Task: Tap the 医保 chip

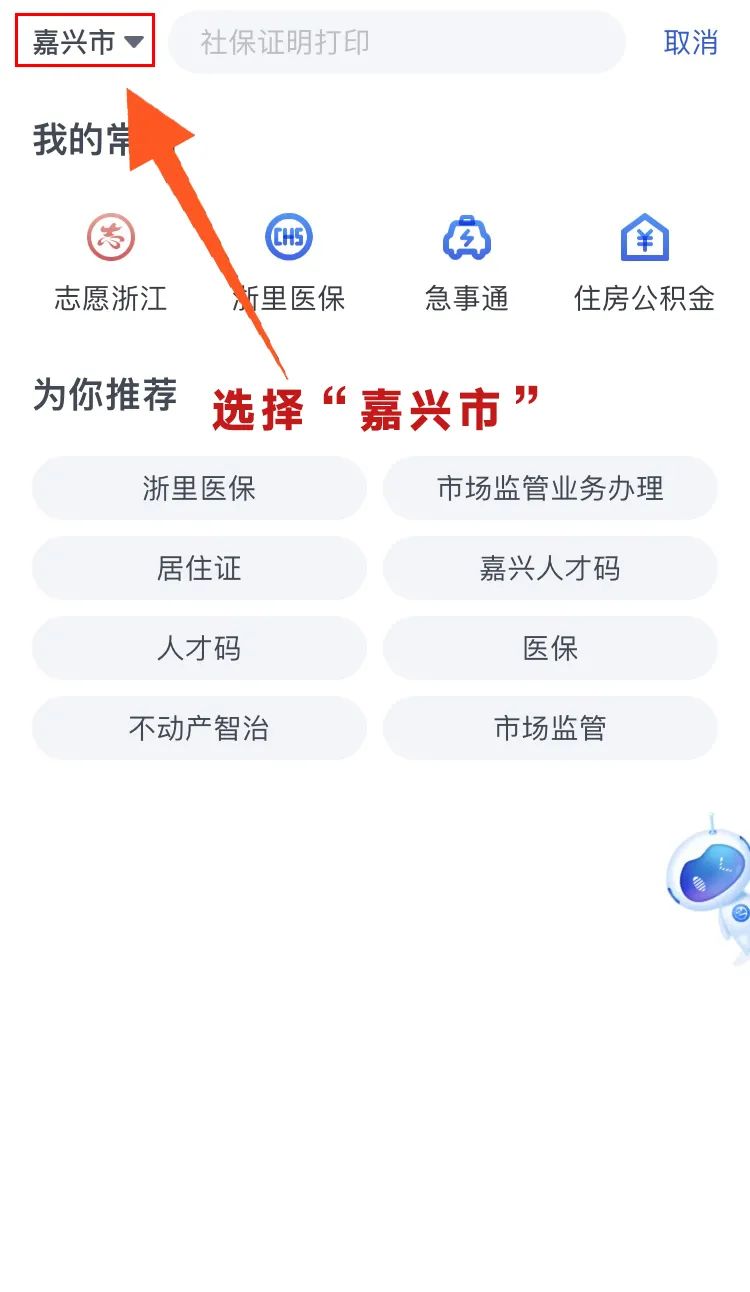Action: click(550, 648)
